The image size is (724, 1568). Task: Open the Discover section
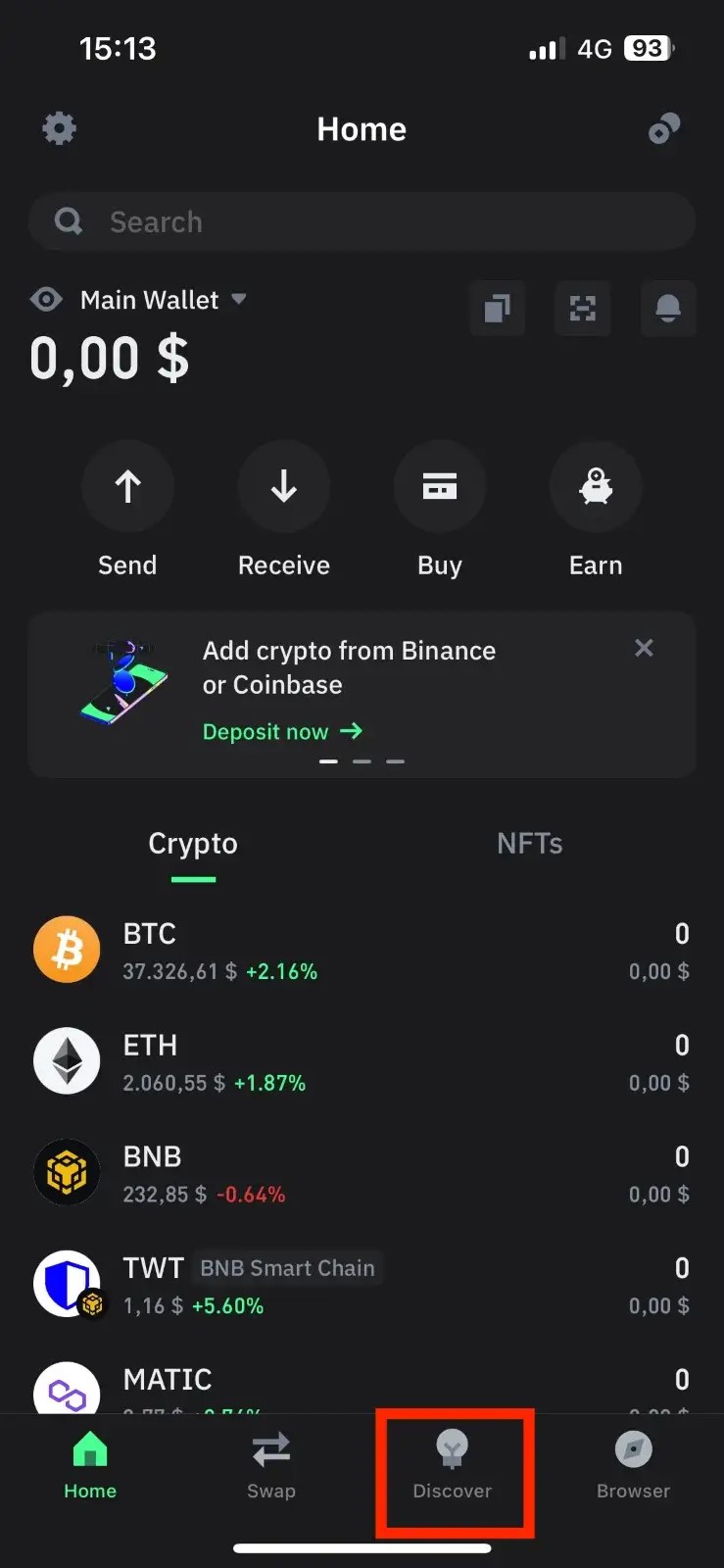click(x=452, y=1465)
